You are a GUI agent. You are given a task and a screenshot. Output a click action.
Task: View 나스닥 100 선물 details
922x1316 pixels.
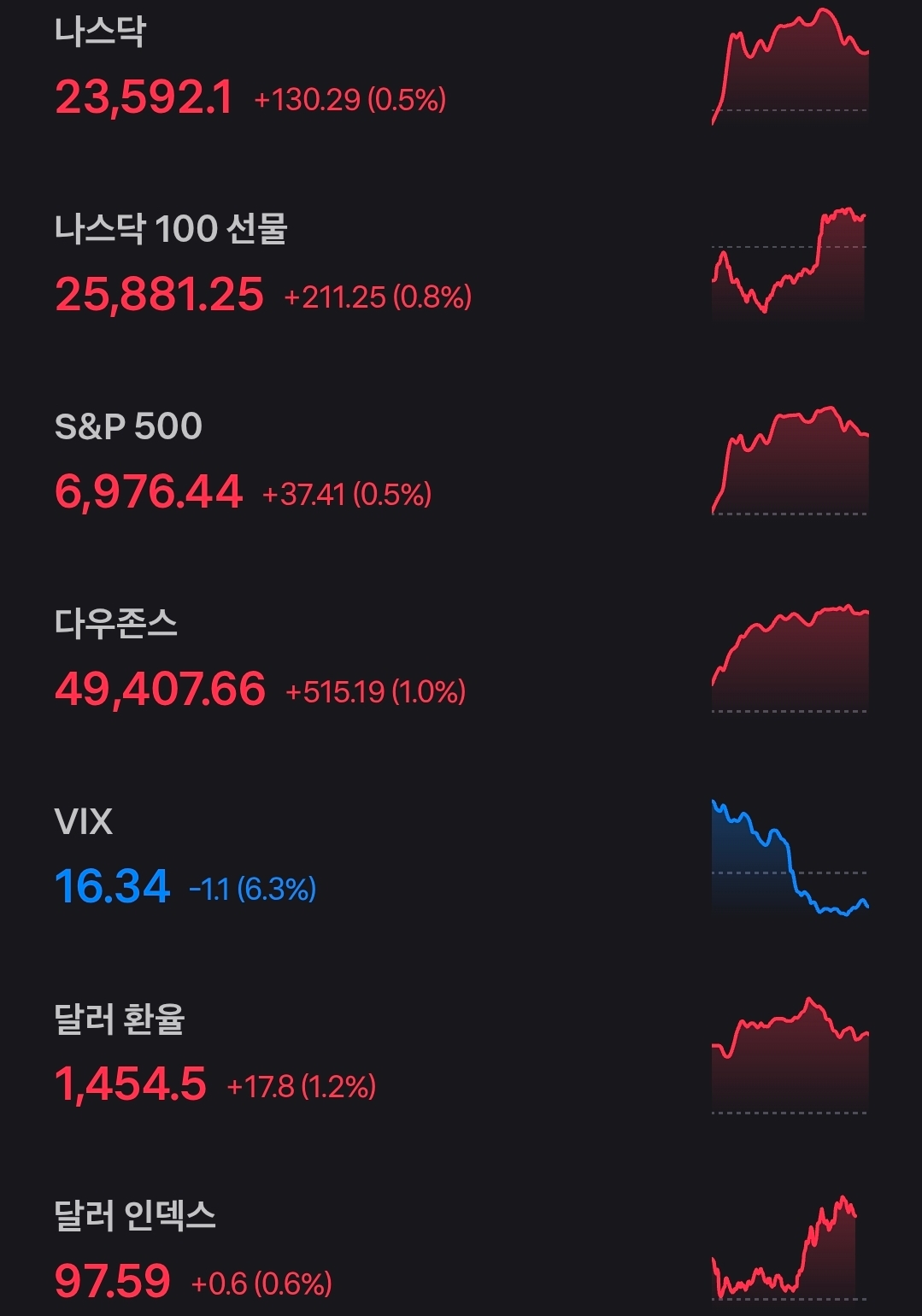pyautogui.click(x=256, y=265)
